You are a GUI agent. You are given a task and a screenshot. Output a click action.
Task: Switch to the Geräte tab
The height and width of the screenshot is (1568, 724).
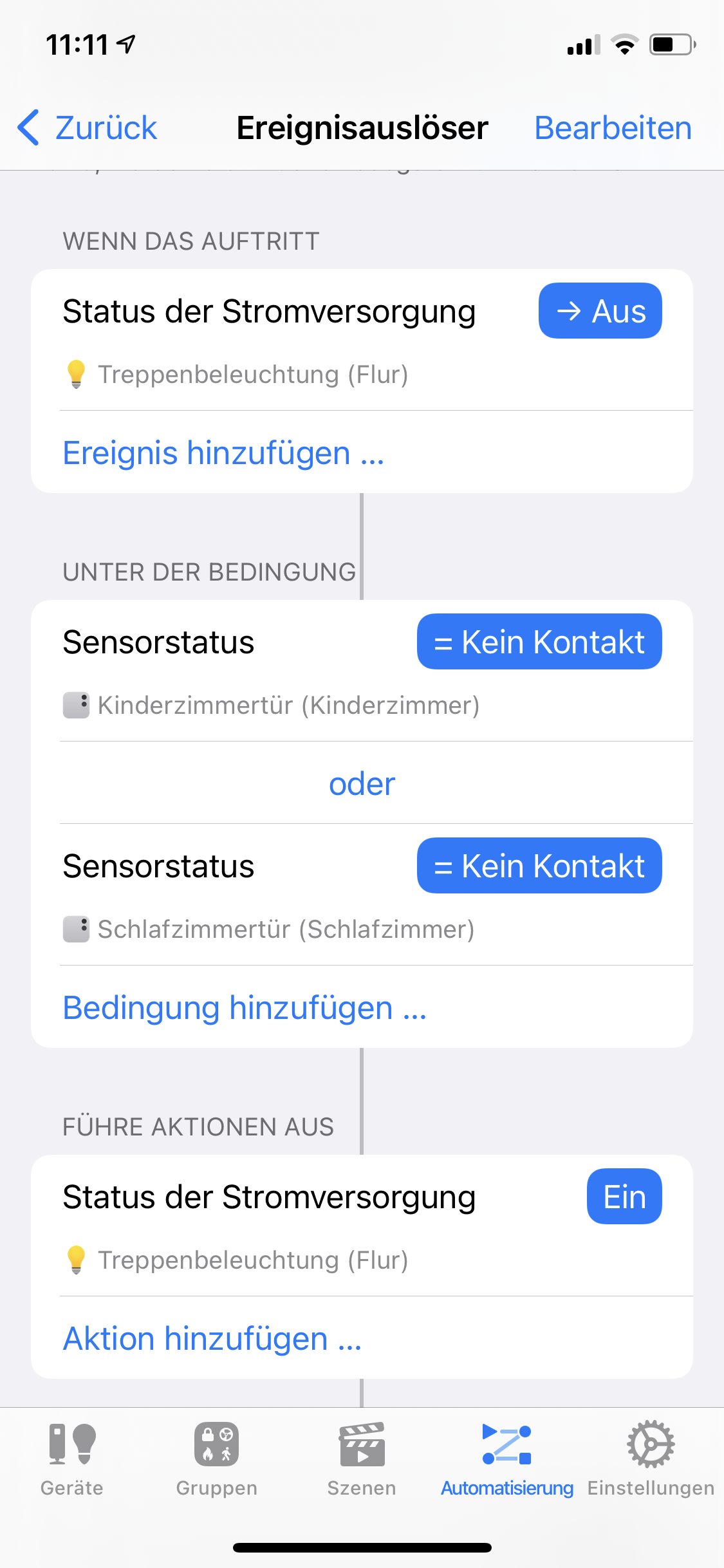(72, 1458)
